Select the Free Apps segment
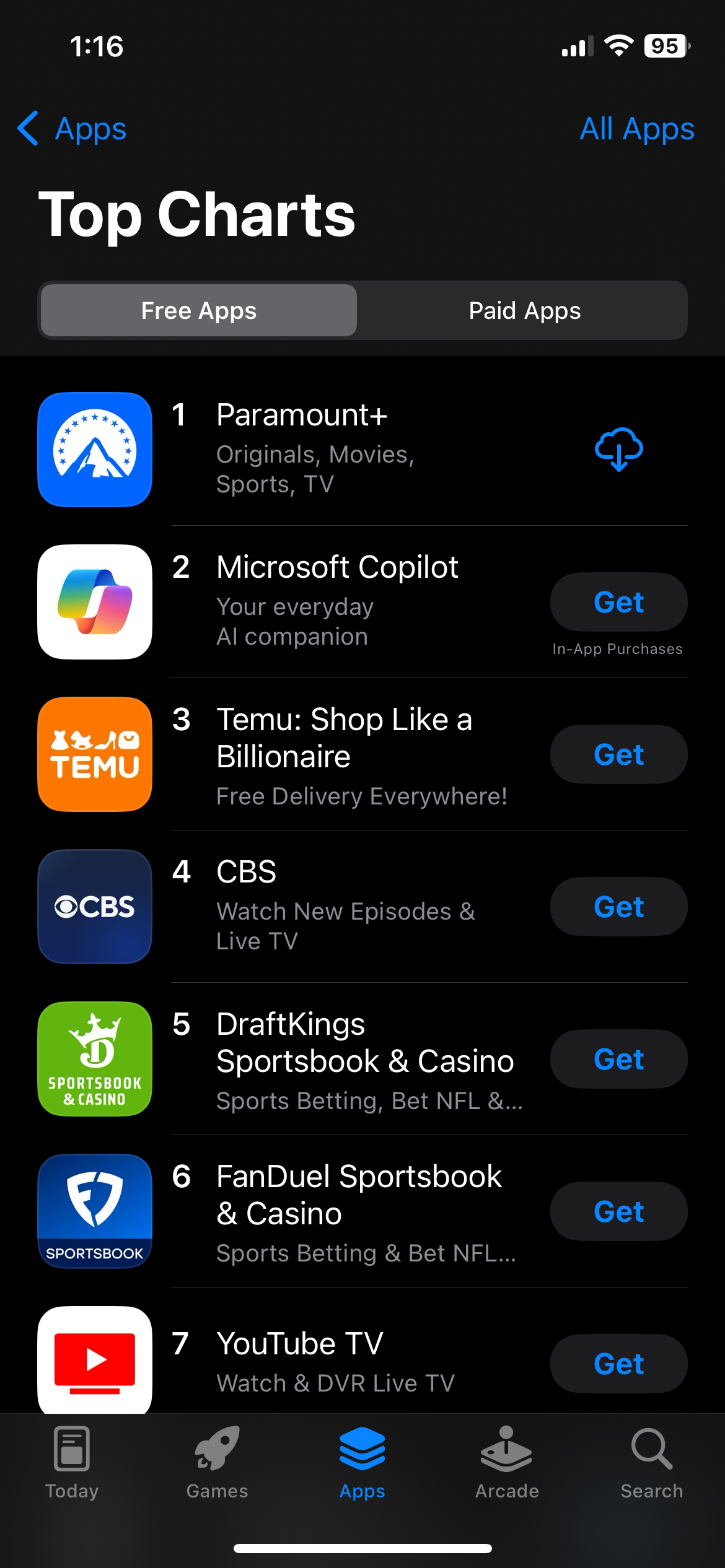Image resolution: width=725 pixels, height=1568 pixels. coord(199,311)
